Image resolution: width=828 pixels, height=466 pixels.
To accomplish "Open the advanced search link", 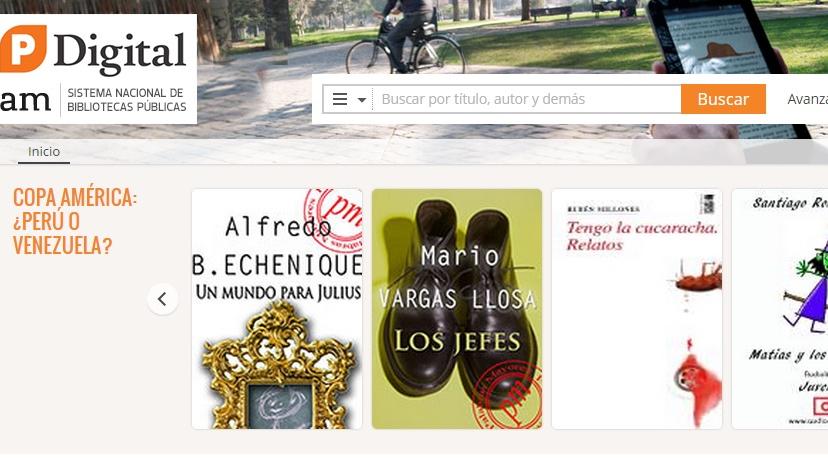I will (x=807, y=99).
